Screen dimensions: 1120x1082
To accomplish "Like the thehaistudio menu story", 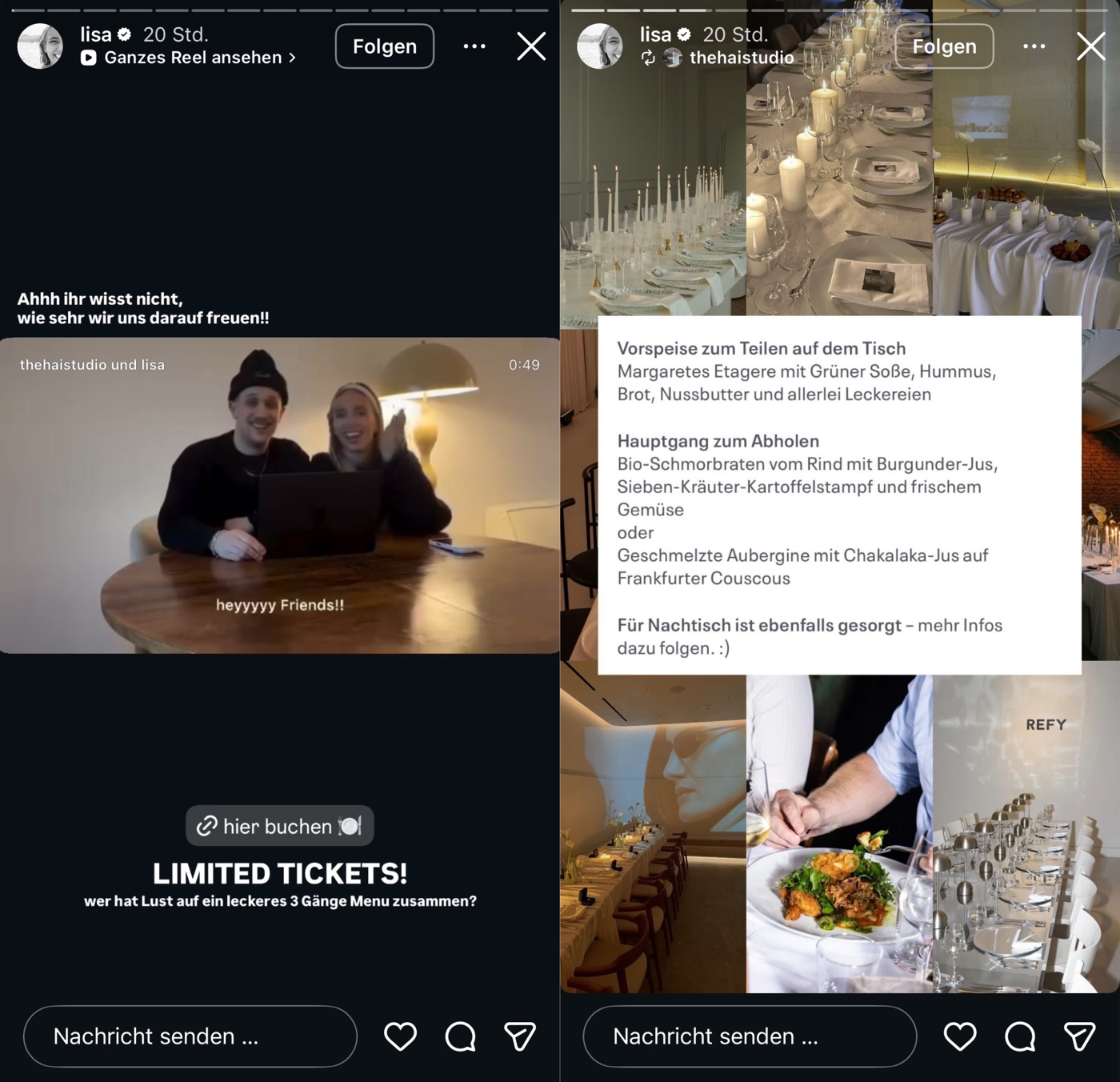I will (x=959, y=1036).
